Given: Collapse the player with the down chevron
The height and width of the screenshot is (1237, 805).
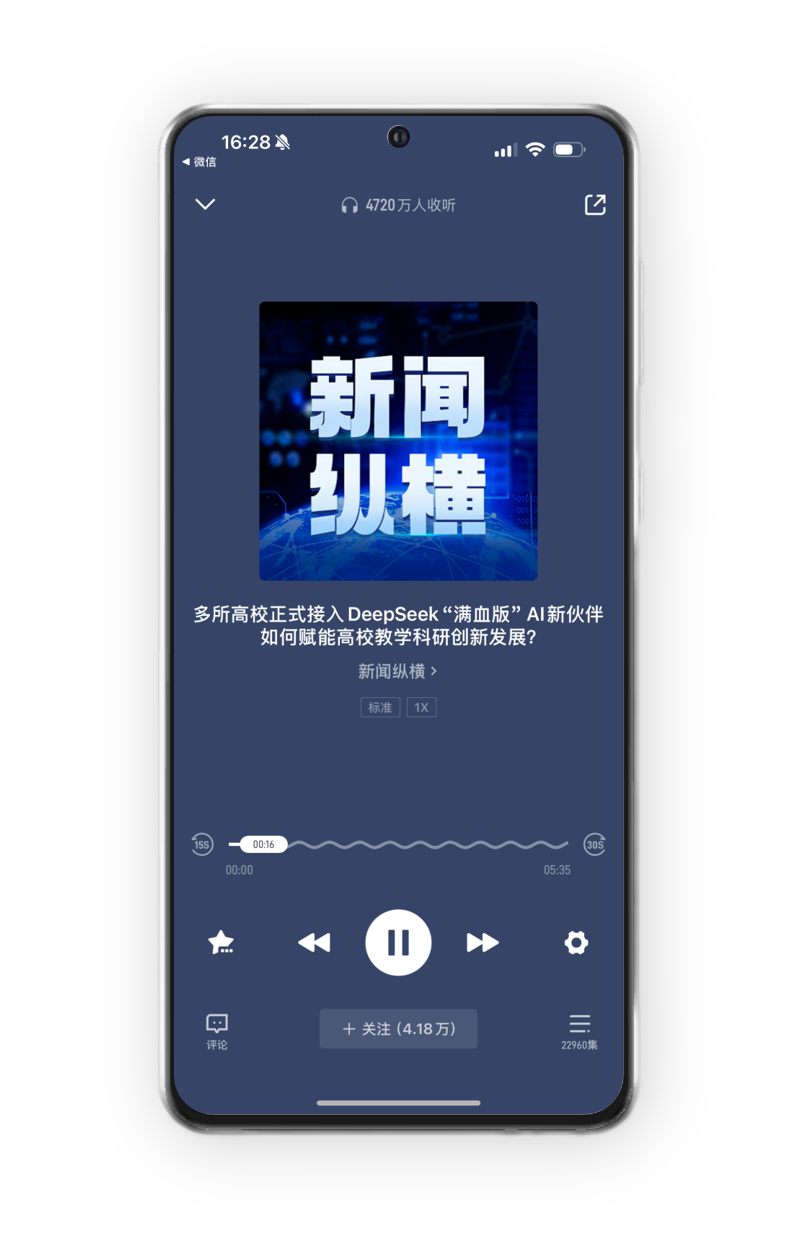Looking at the screenshot, I should coord(205,204).
